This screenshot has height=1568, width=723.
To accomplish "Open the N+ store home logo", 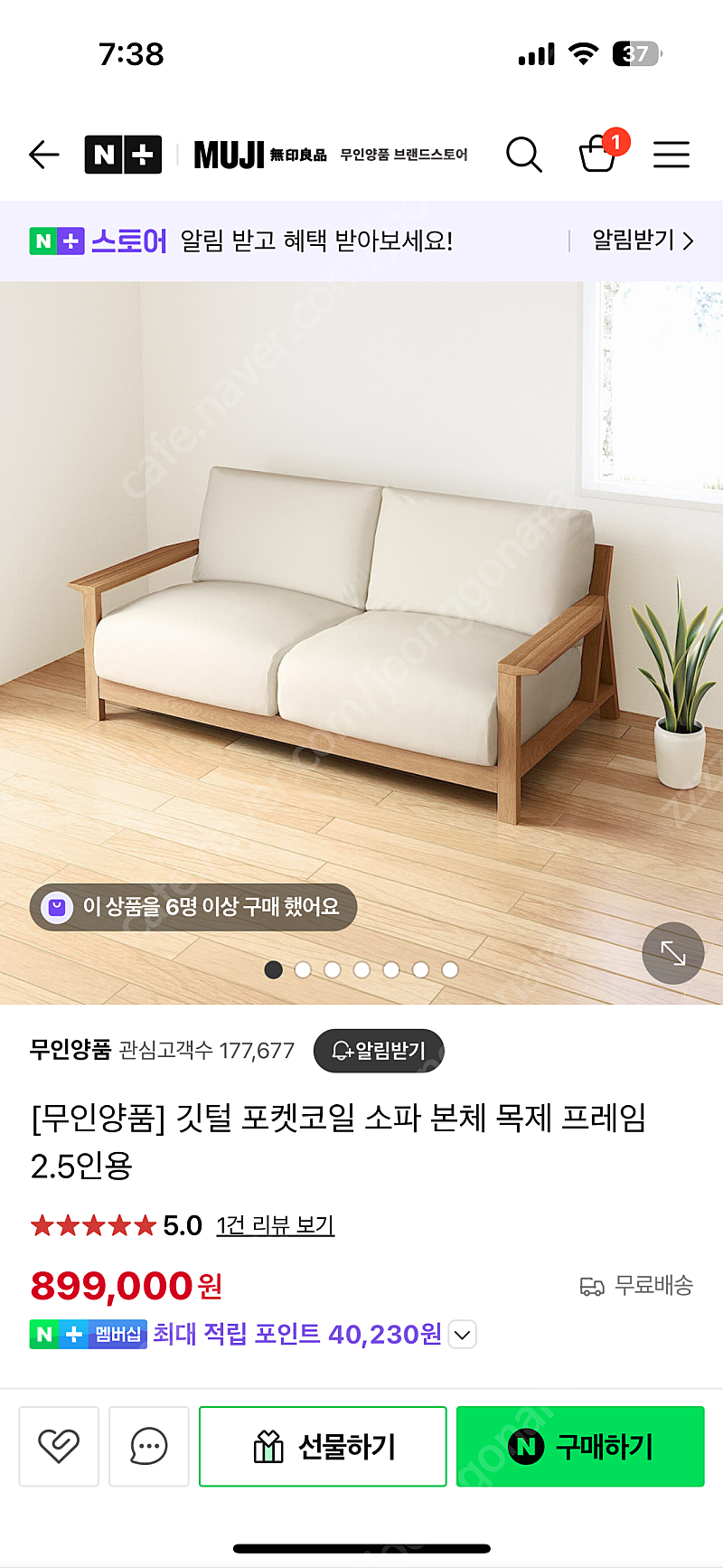I will [x=123, y=155].
